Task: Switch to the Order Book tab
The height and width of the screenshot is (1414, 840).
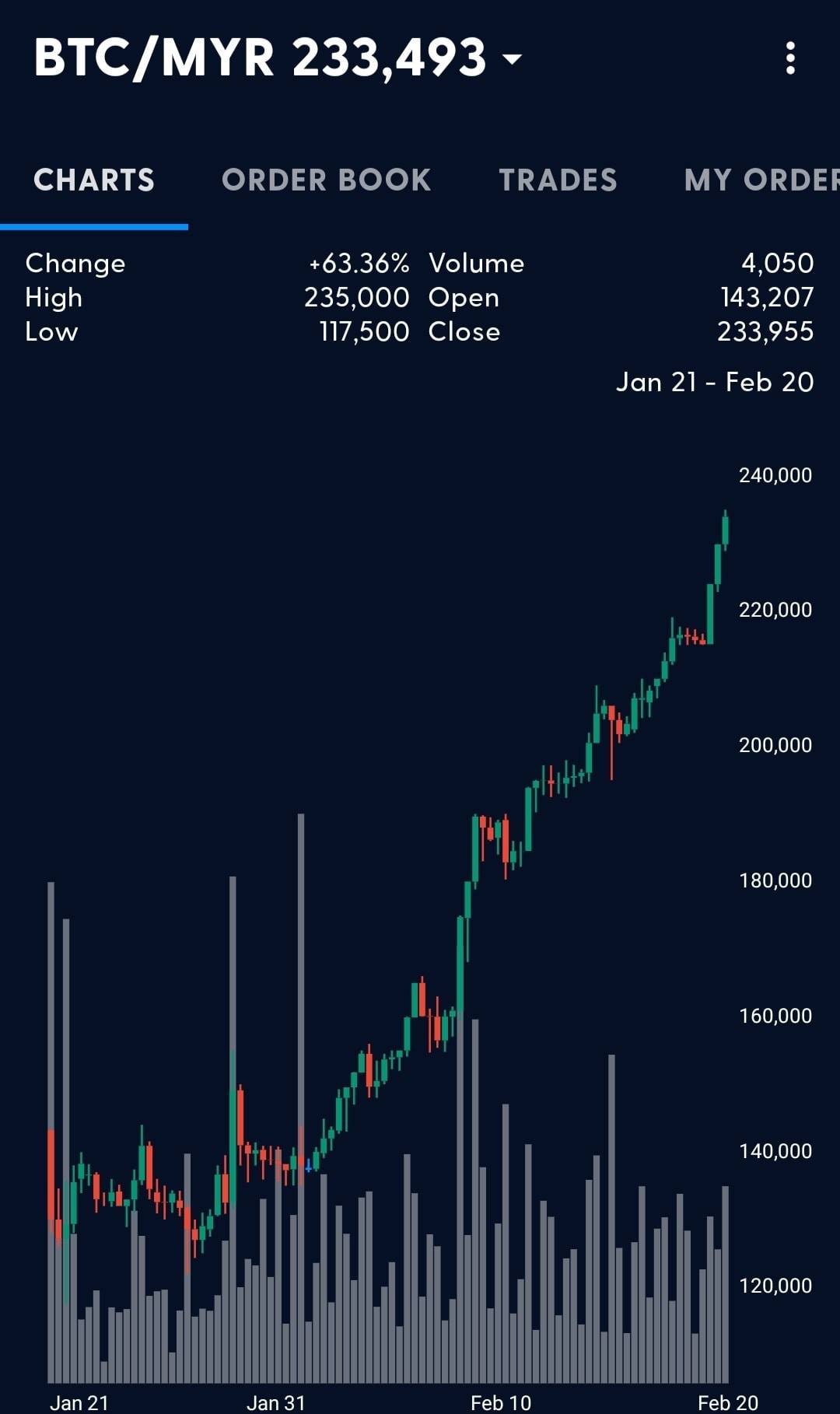Action: (x=327, y=180)
